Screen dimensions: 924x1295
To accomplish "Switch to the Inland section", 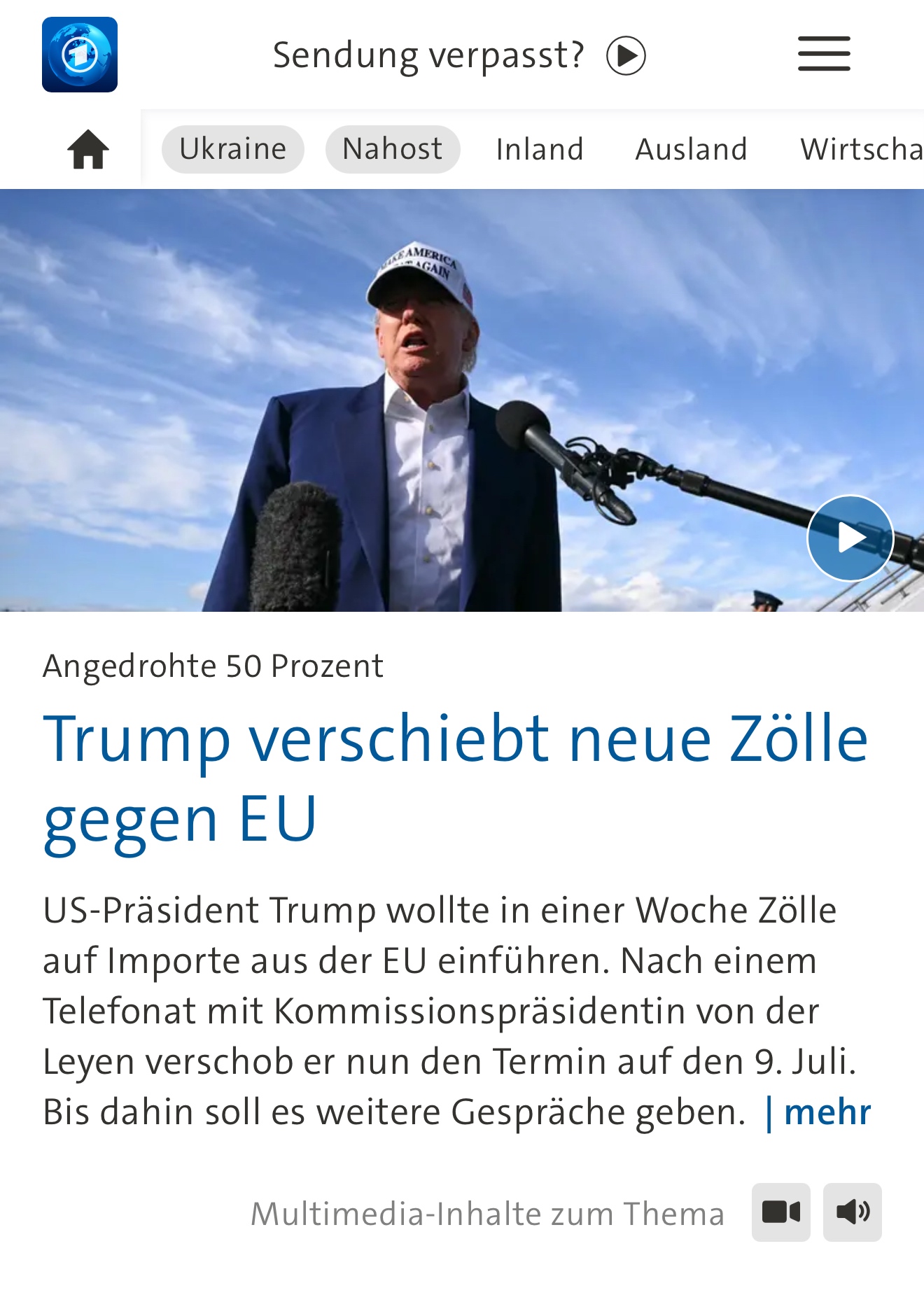I will 539,149.
